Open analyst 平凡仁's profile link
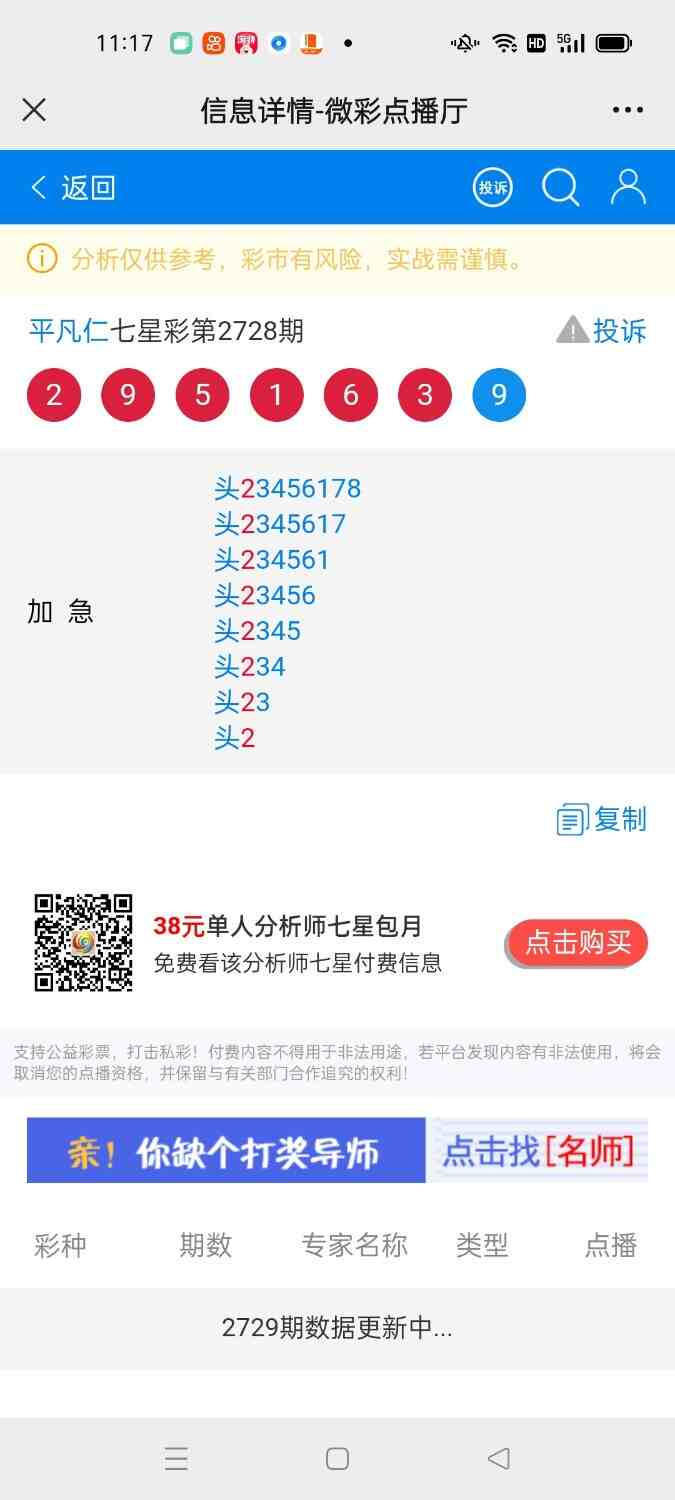Screen dimensions: 675x1500 (x=68, y=331)
